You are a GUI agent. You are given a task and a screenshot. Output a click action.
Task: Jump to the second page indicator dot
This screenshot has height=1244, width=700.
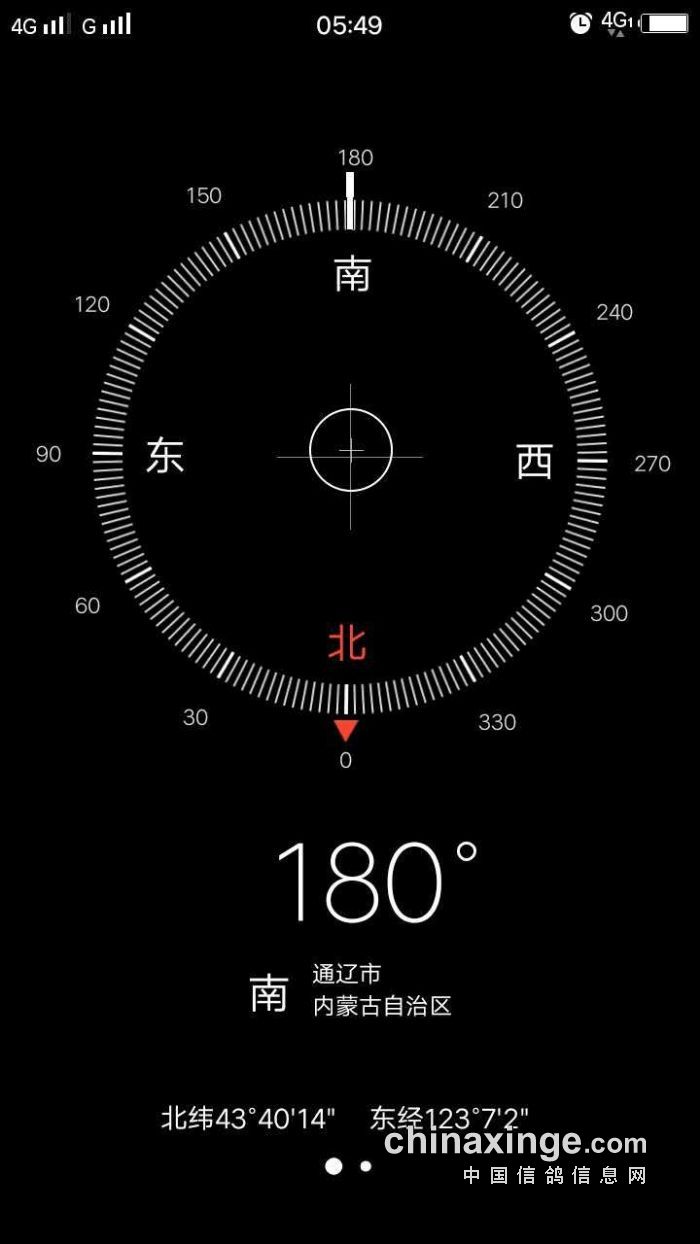pos(366,1166)
